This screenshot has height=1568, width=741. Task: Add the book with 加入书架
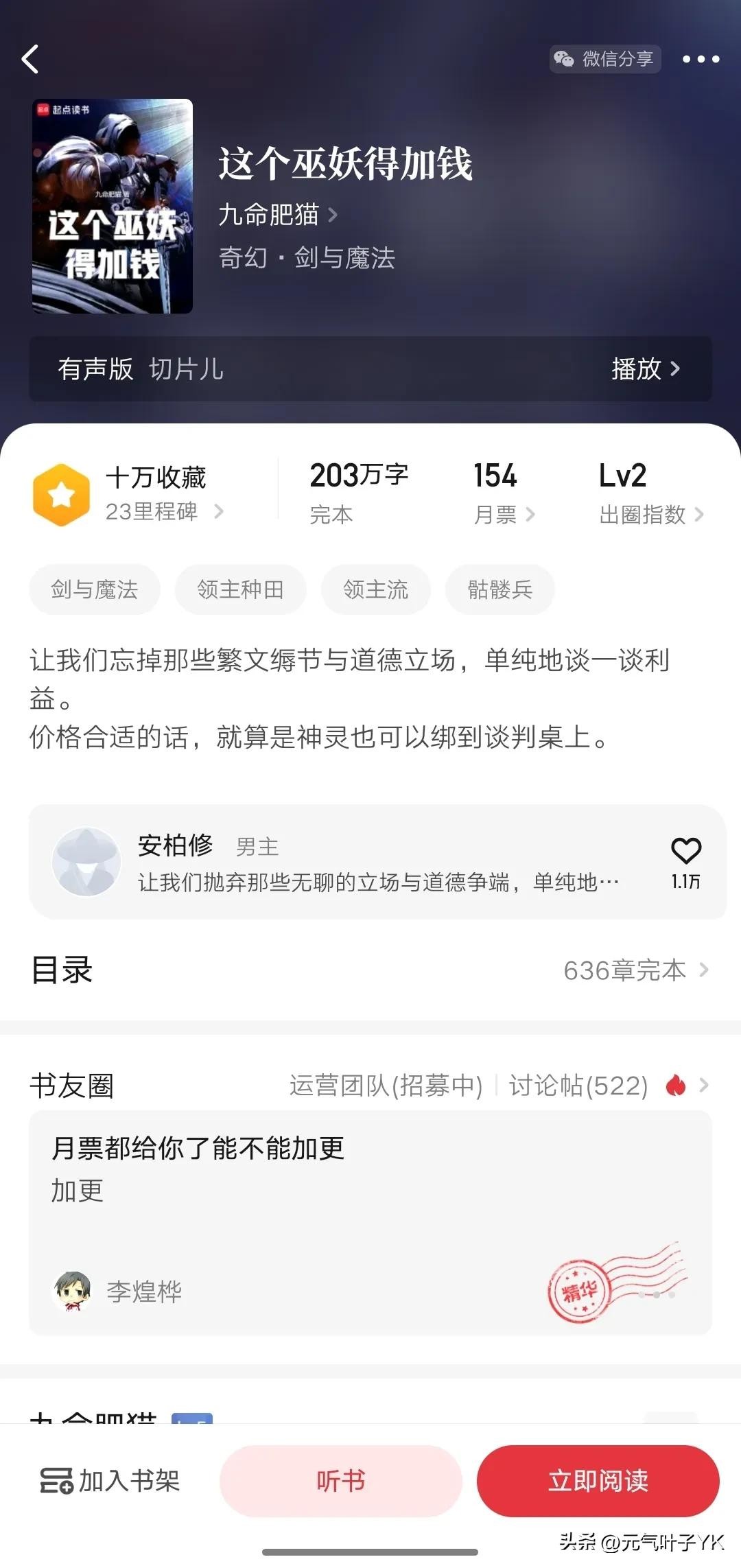pyautogui.click(x=110, y=1481)
